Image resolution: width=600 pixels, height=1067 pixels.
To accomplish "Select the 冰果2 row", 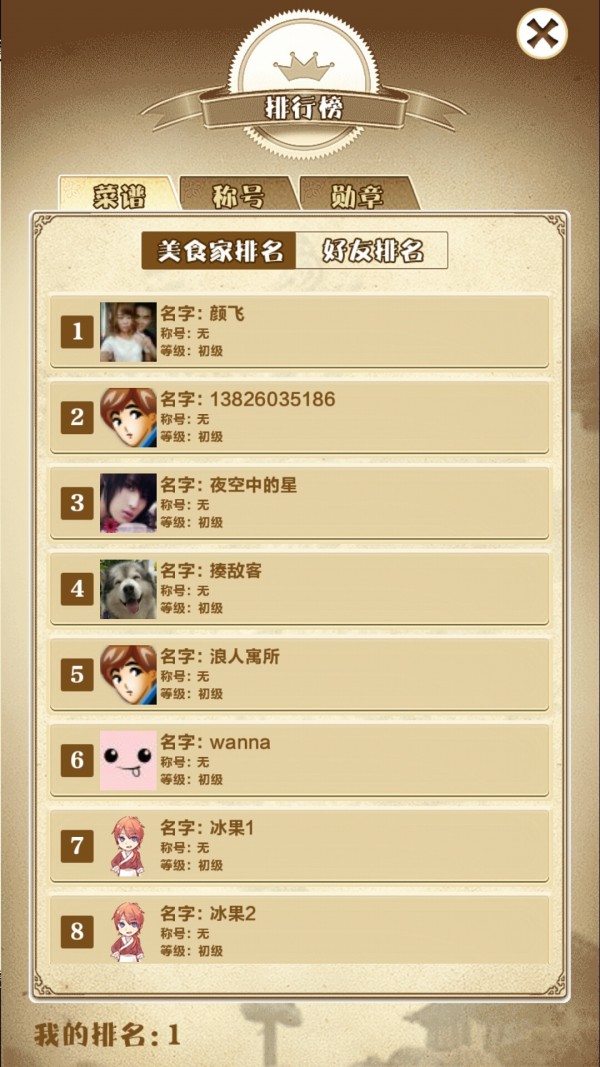I will 300,932.
